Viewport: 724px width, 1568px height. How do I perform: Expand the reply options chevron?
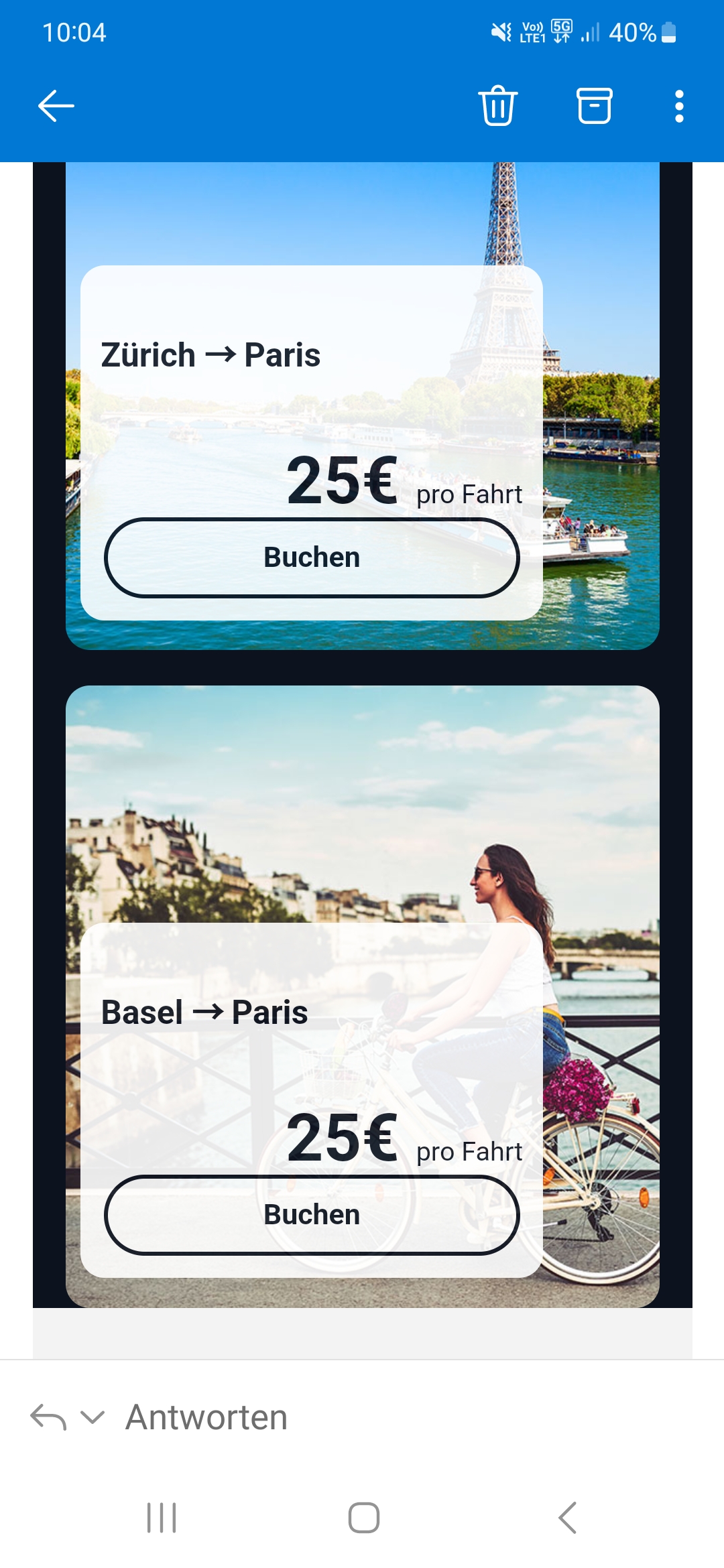(x=93, y=1417)
